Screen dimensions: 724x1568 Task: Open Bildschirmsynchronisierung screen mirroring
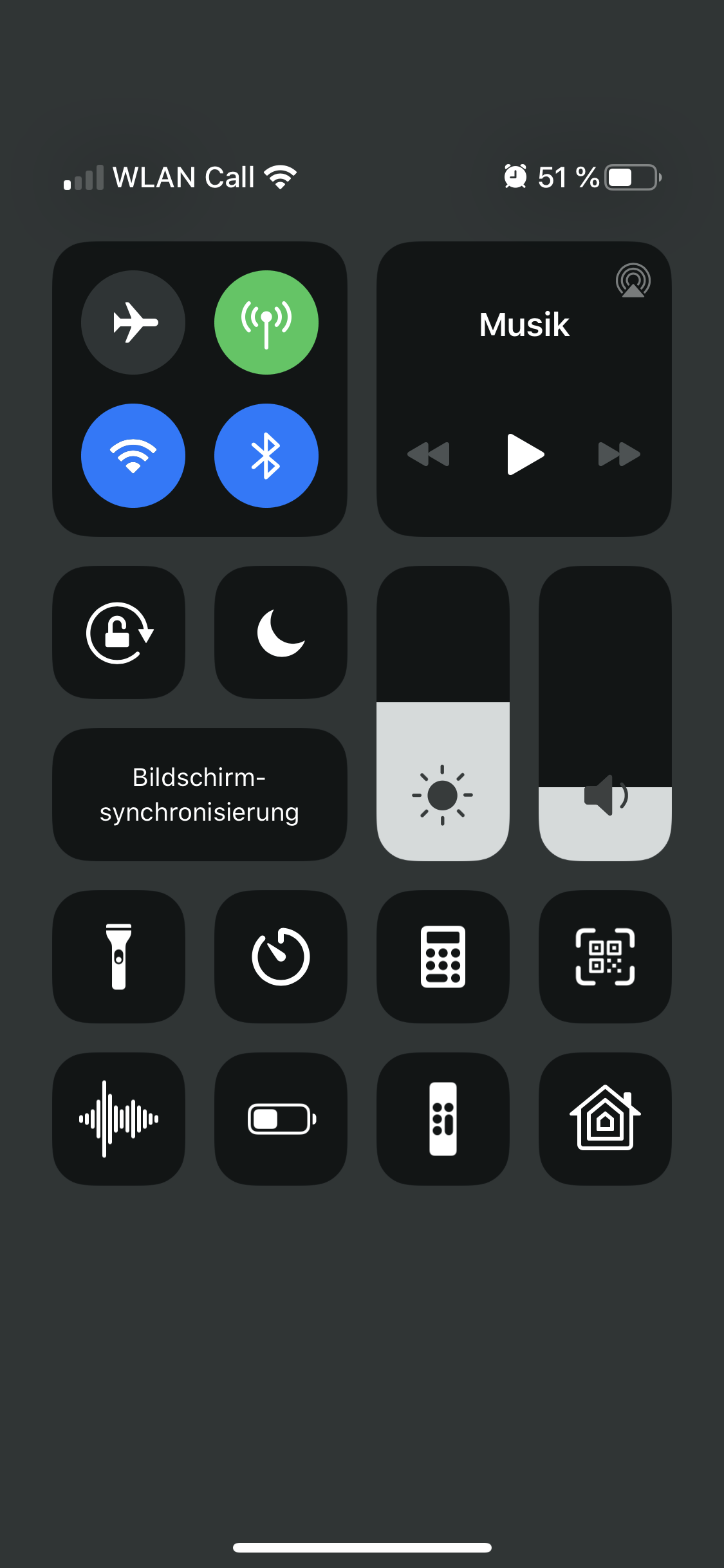[200, 795]
